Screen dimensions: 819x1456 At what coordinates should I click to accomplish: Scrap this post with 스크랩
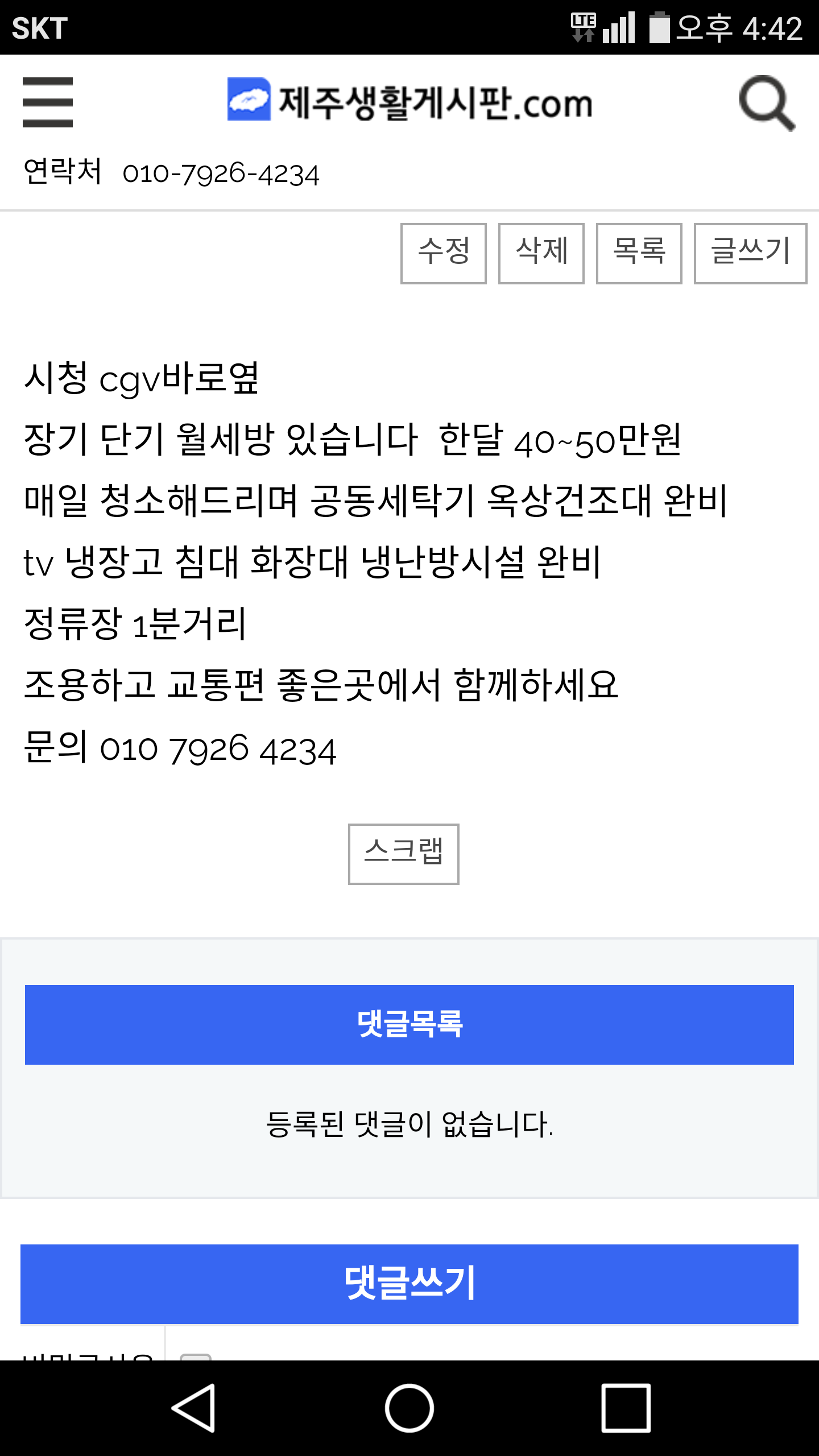pyautogui.click(x=404, y=854)
